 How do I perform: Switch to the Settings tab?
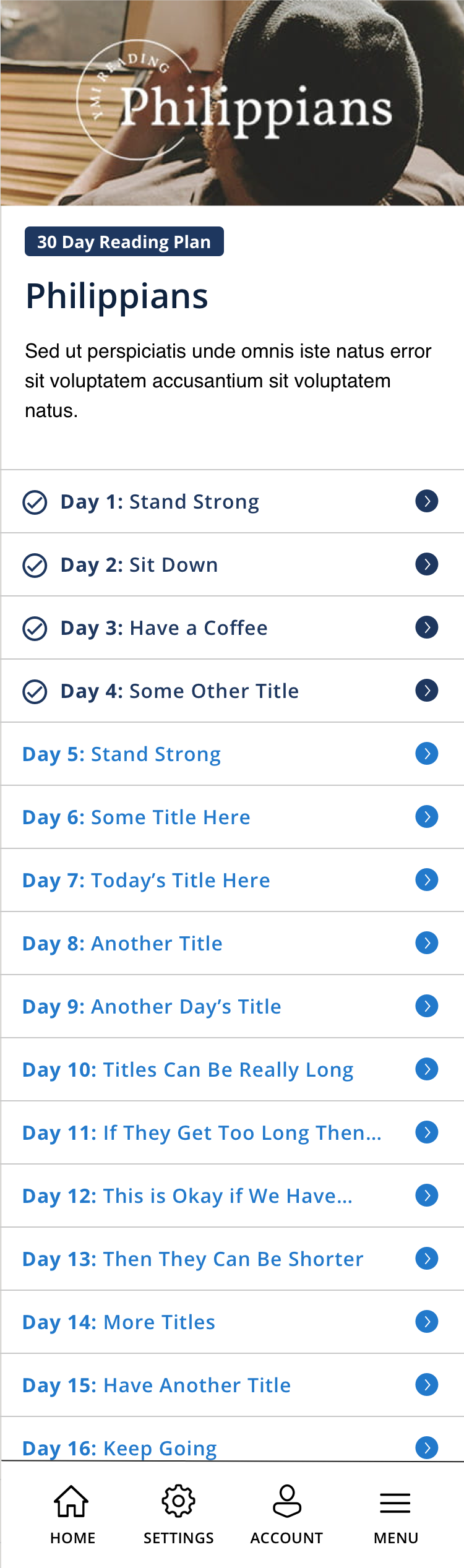pyautogui.click(x=179, y=1514)
